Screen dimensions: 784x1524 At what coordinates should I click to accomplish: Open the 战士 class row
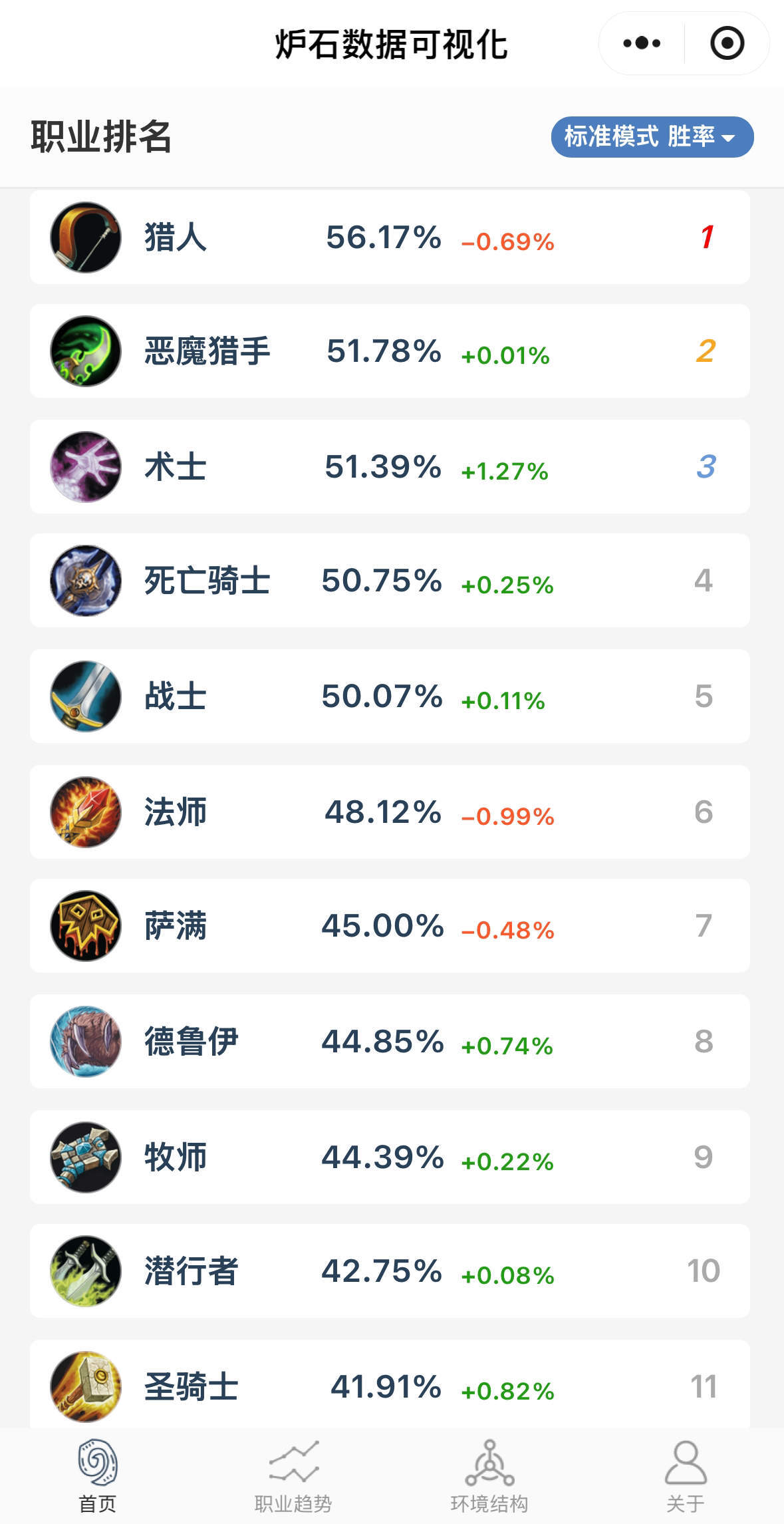(390, 696)
